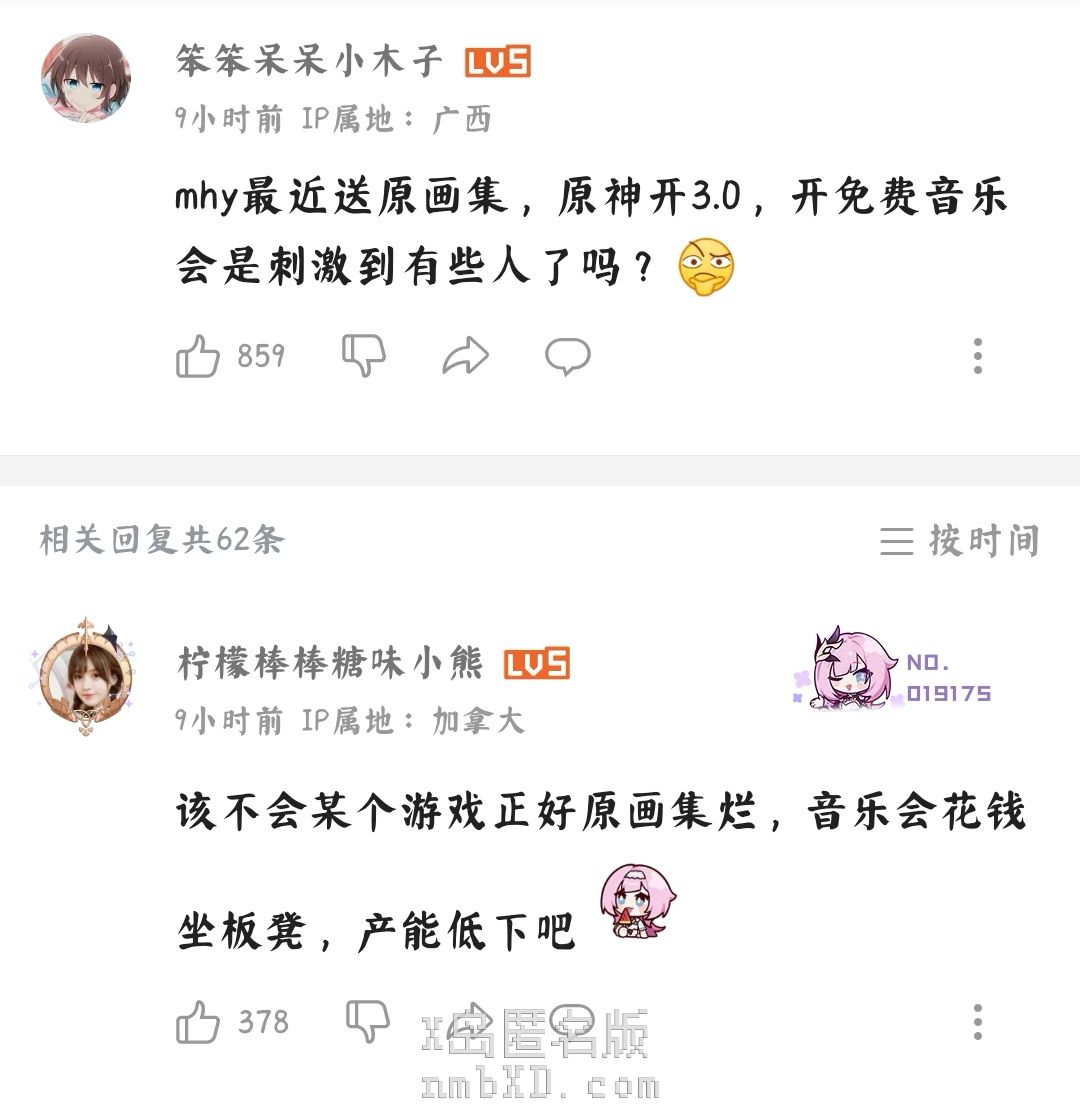1080x1106 pixels.
Task: Open overflow menu on 柠檬棒棒糖味小熊's reply
Action: (977, 1022)
